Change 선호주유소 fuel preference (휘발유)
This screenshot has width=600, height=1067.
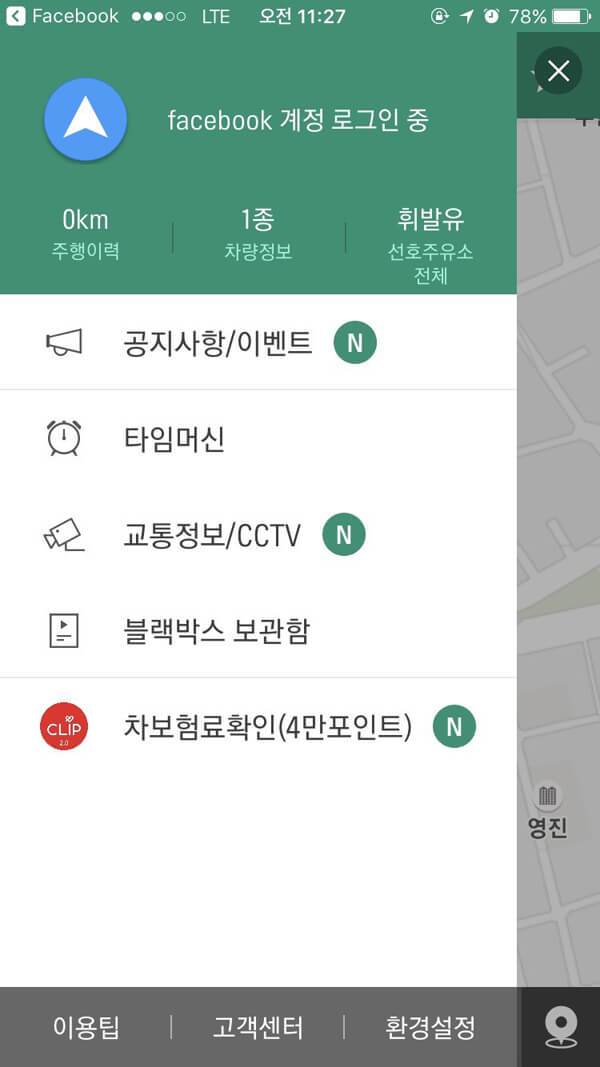[430, 243]
